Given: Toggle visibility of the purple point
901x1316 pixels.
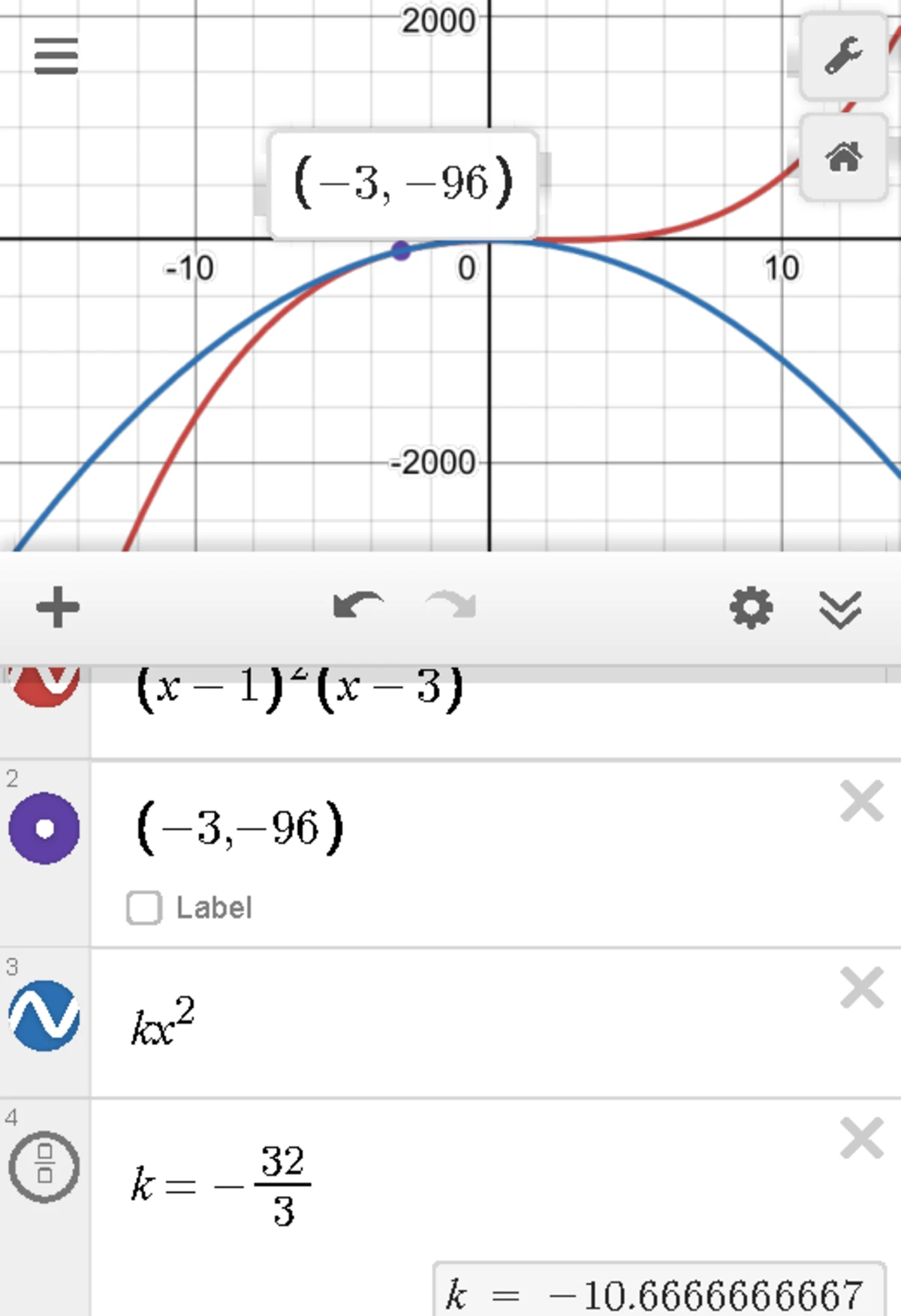Looking at the screenshot, I should pyautogui.click(x=44, y=828).
